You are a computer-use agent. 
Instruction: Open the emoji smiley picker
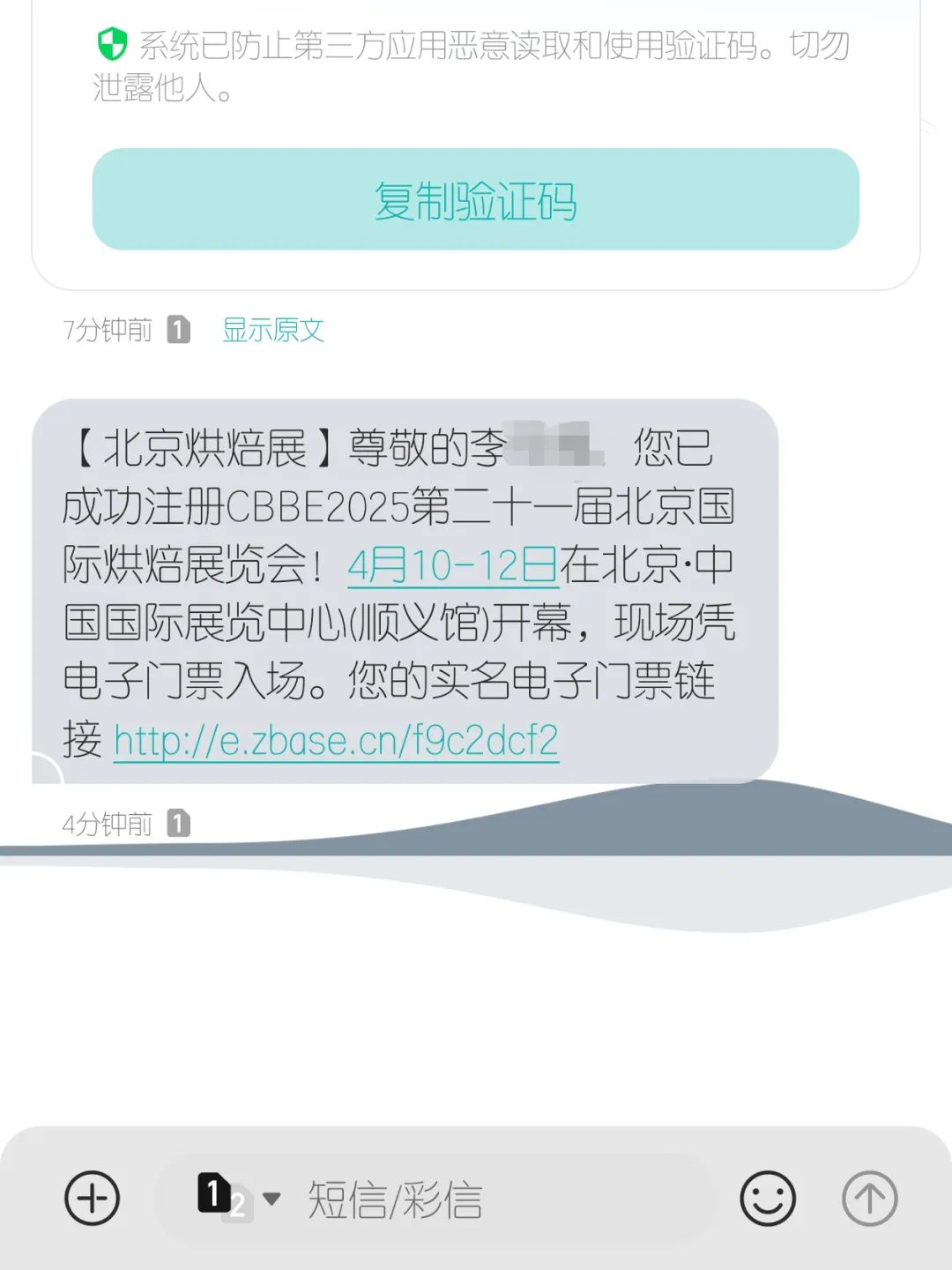coord(767,1198)
